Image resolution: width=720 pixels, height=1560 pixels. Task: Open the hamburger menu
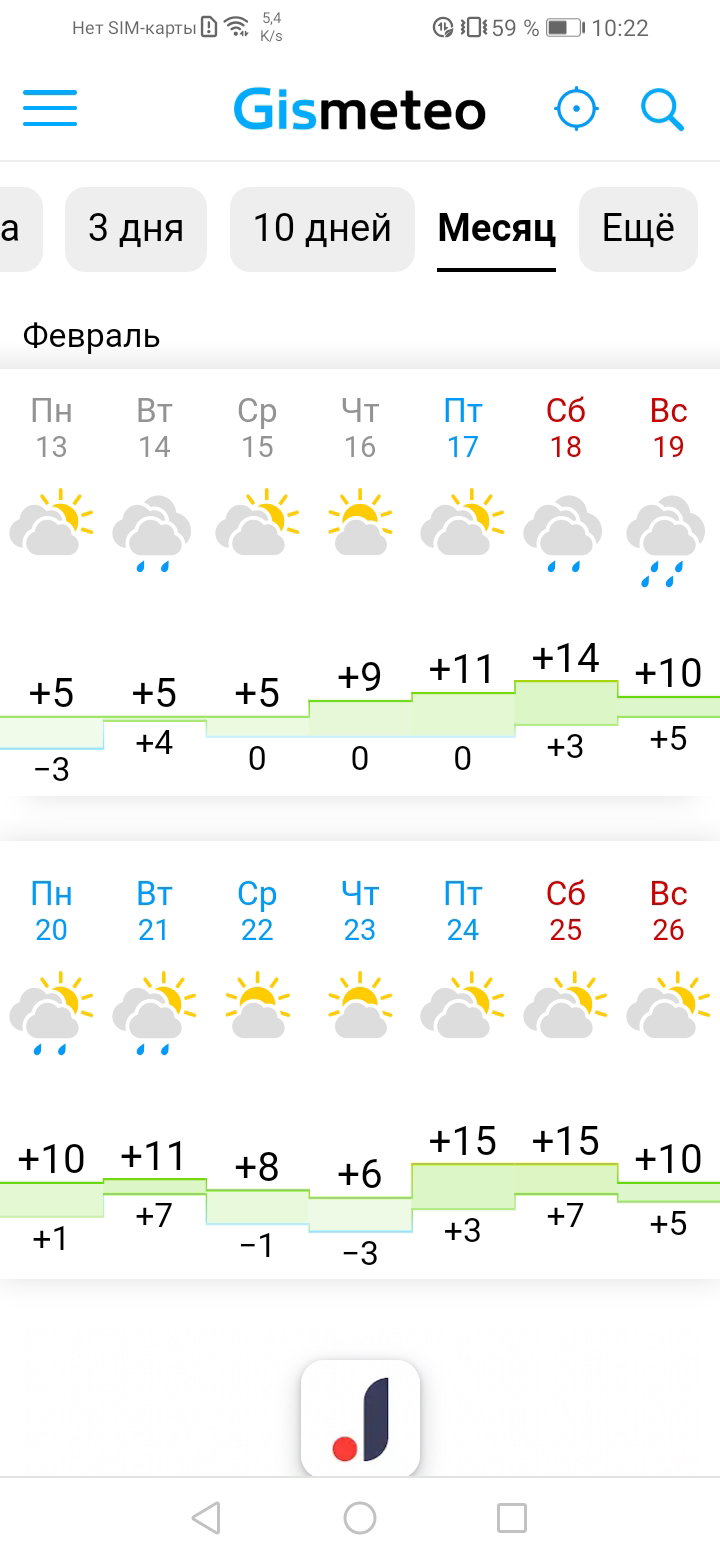coord(50,108)
